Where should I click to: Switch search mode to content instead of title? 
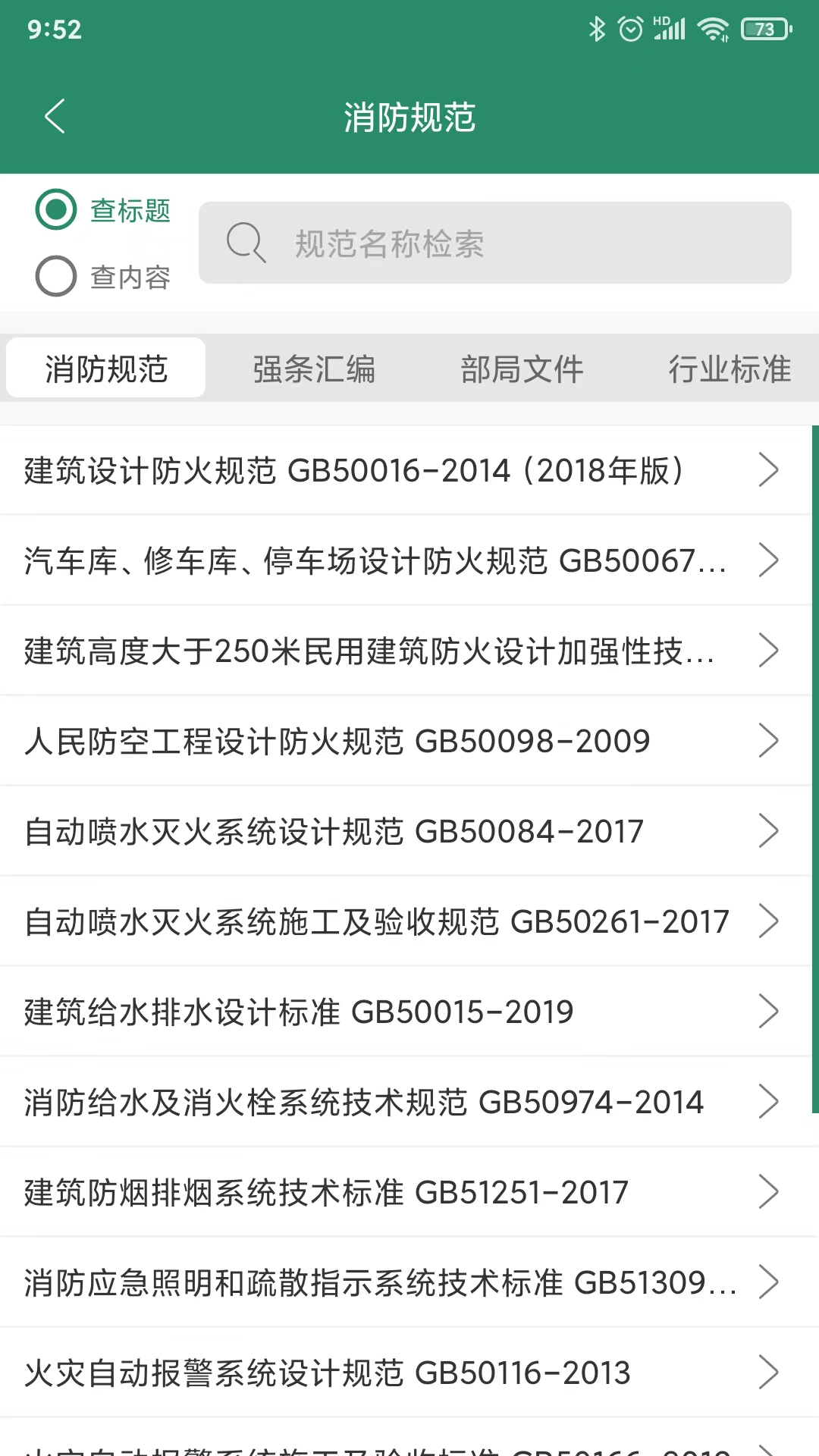point(55,276)
